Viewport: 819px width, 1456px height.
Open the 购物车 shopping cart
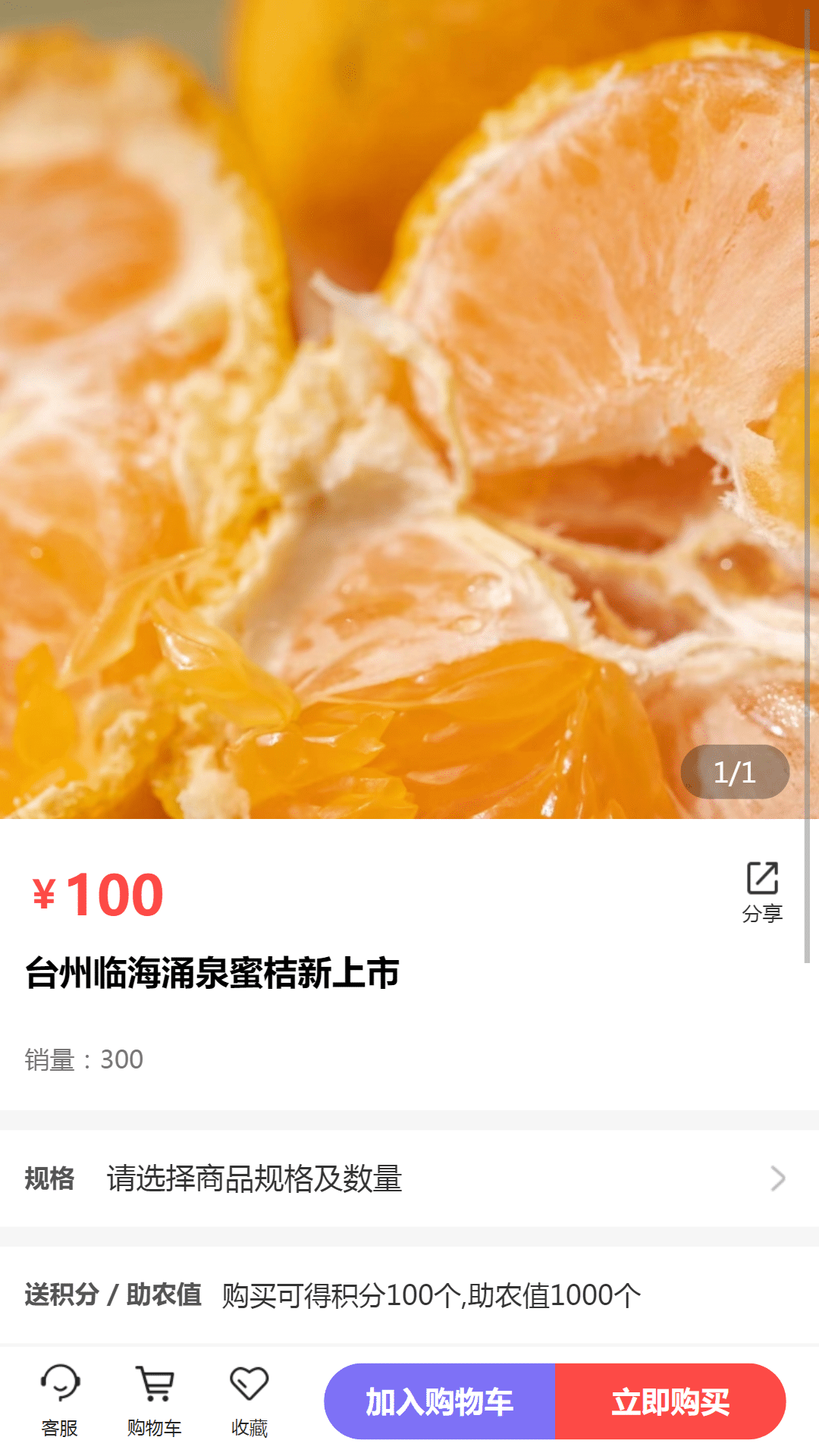point(155,1401)
